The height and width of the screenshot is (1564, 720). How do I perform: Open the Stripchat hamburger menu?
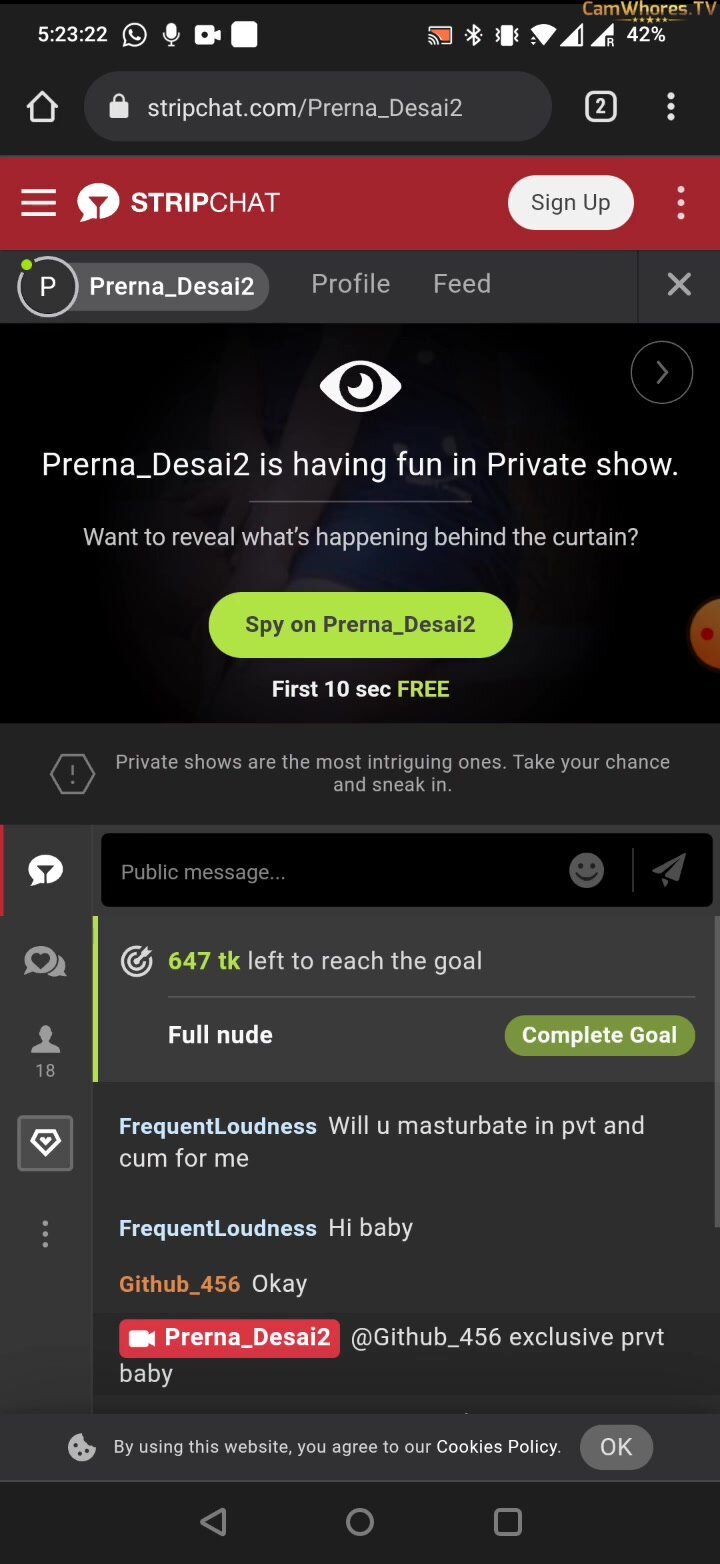point(38,203)
